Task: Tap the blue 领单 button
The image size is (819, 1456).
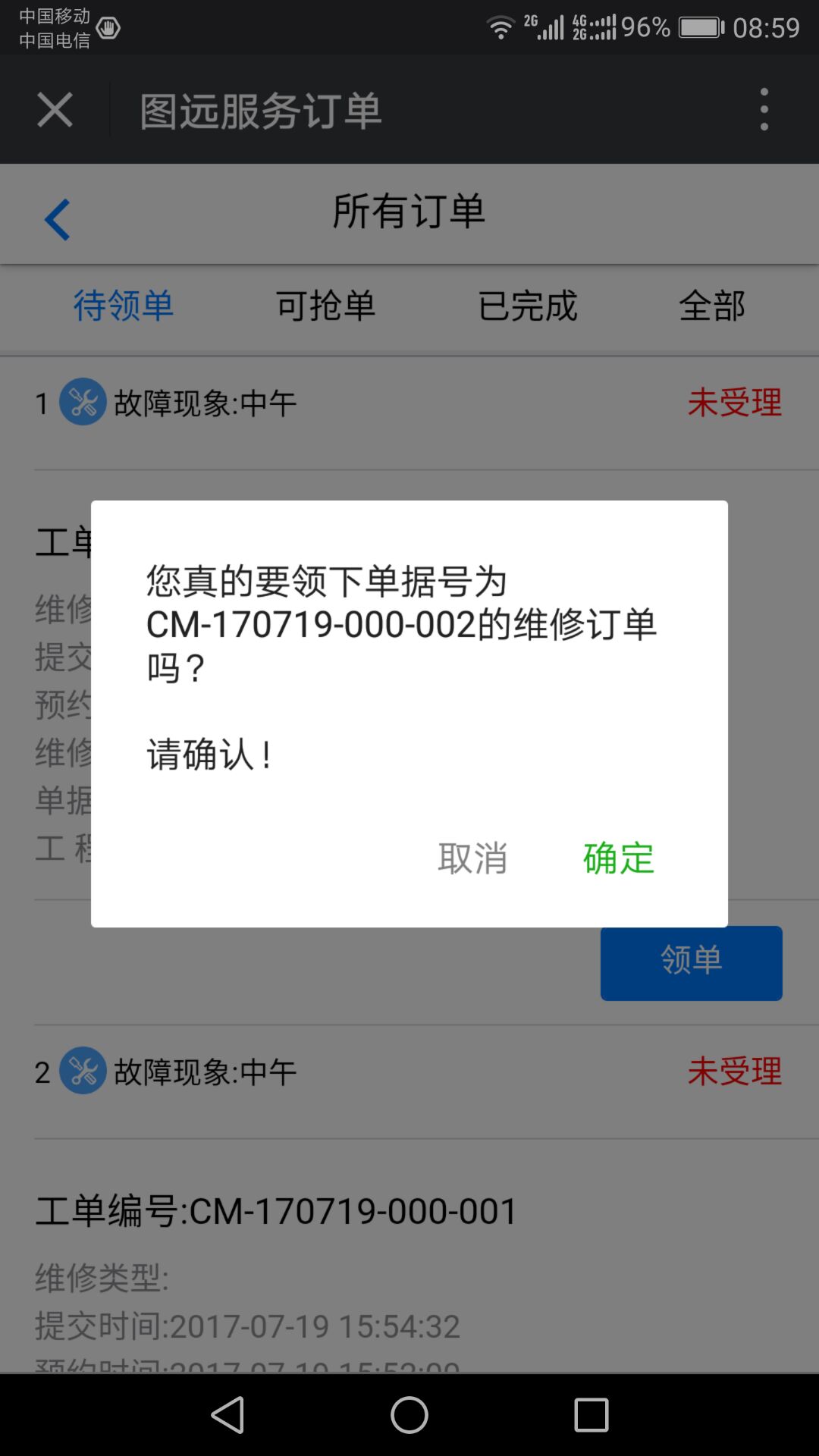Action: coord(691,962)
